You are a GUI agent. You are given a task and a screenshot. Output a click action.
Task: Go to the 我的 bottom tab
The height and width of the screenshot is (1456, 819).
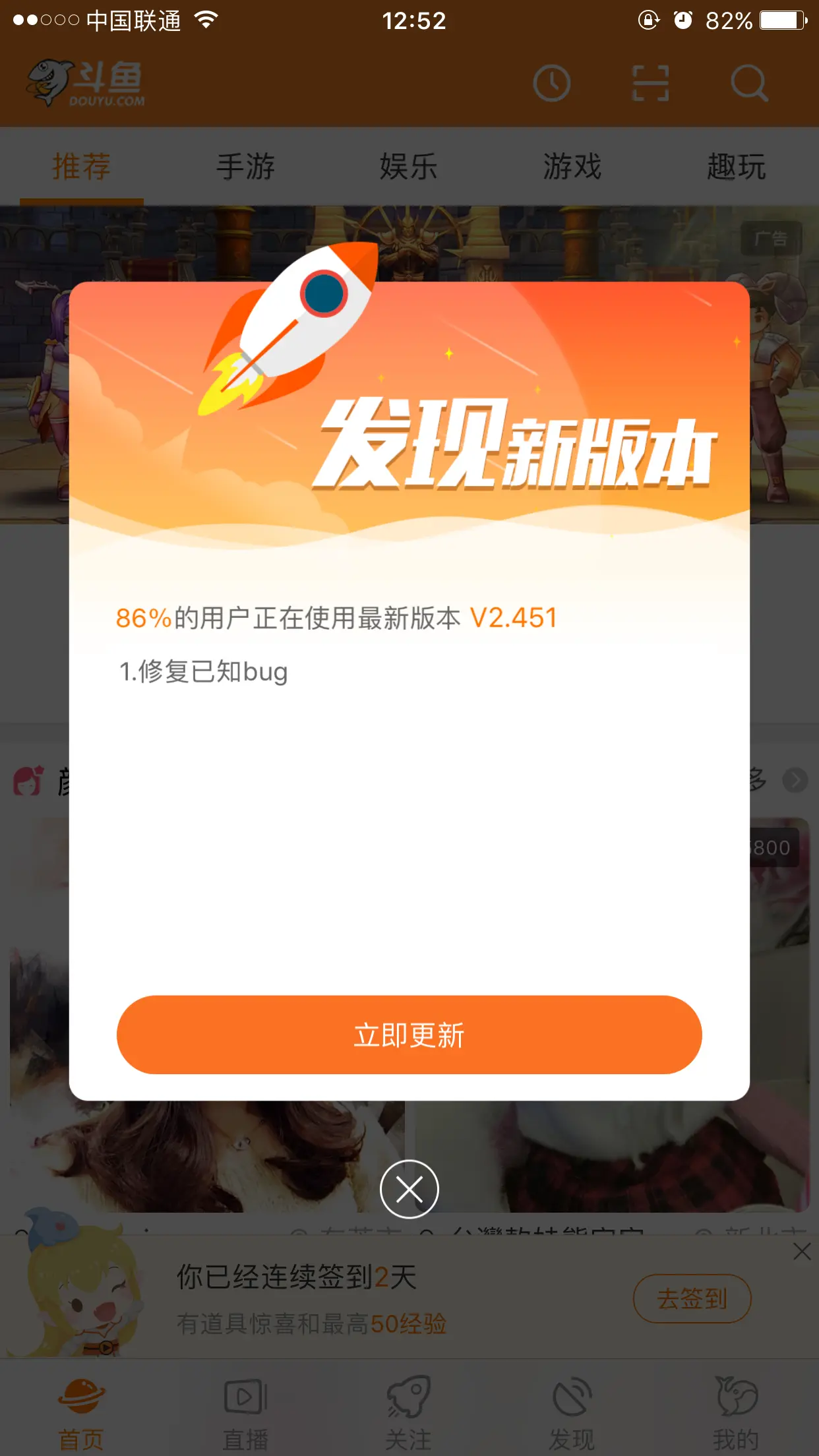pos(736,1412)
